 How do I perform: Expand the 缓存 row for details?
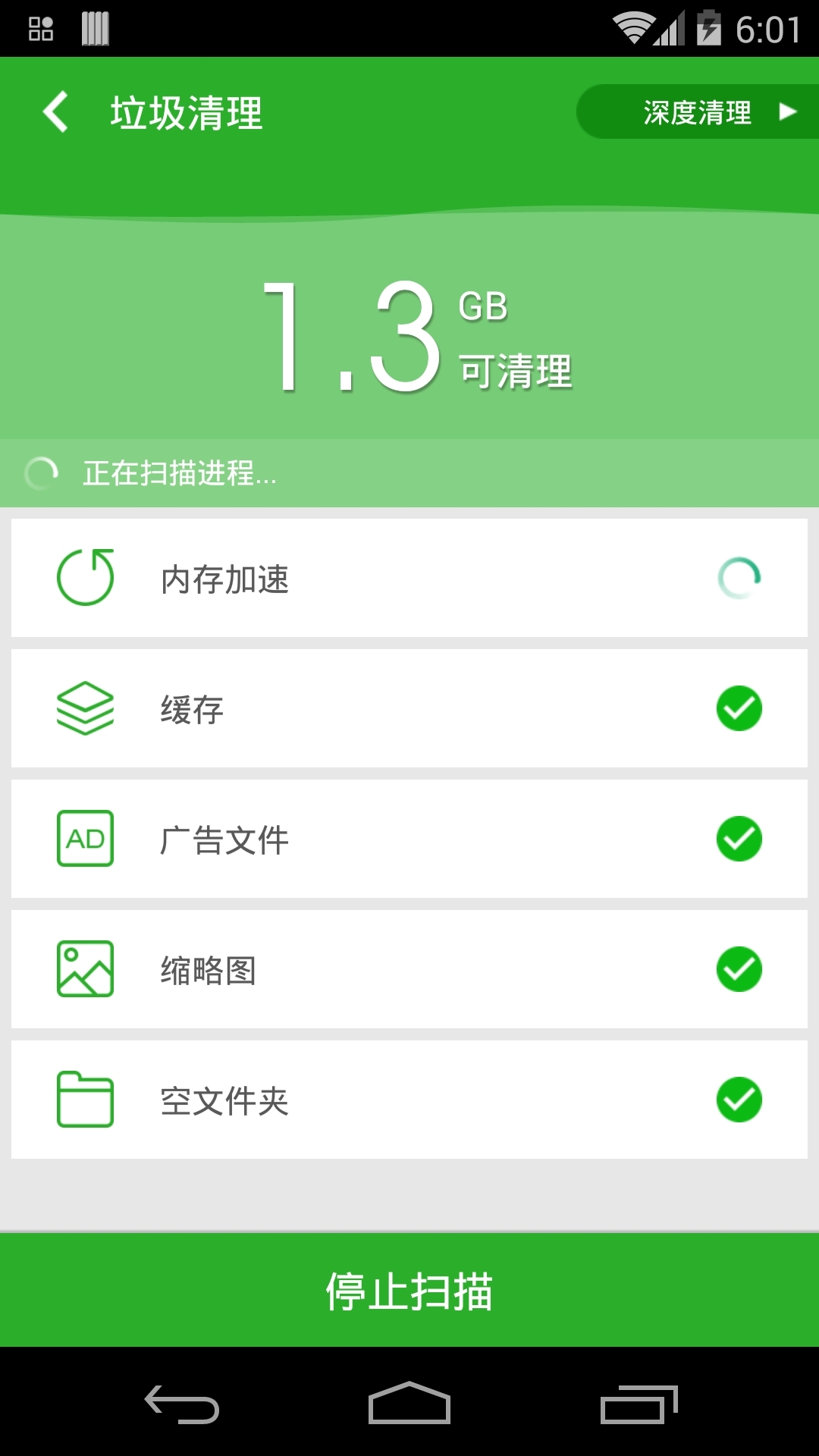pos(409,708)
